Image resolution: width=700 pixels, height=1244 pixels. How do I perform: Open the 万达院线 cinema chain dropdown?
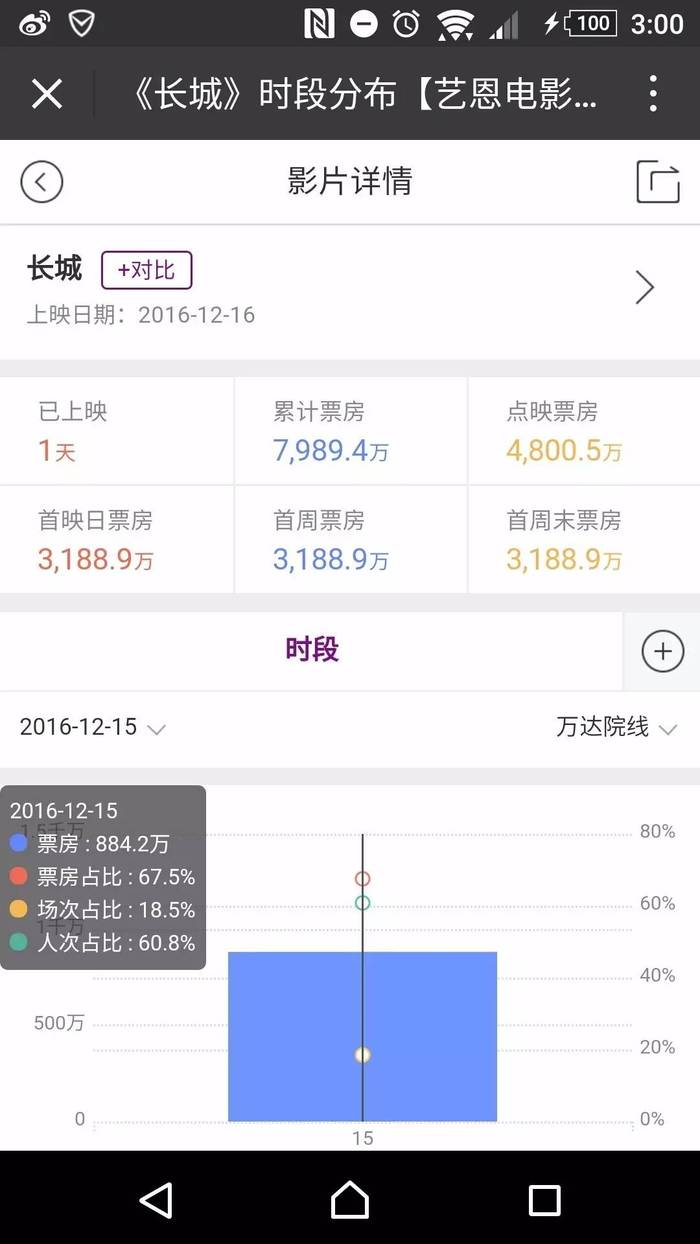617,727
